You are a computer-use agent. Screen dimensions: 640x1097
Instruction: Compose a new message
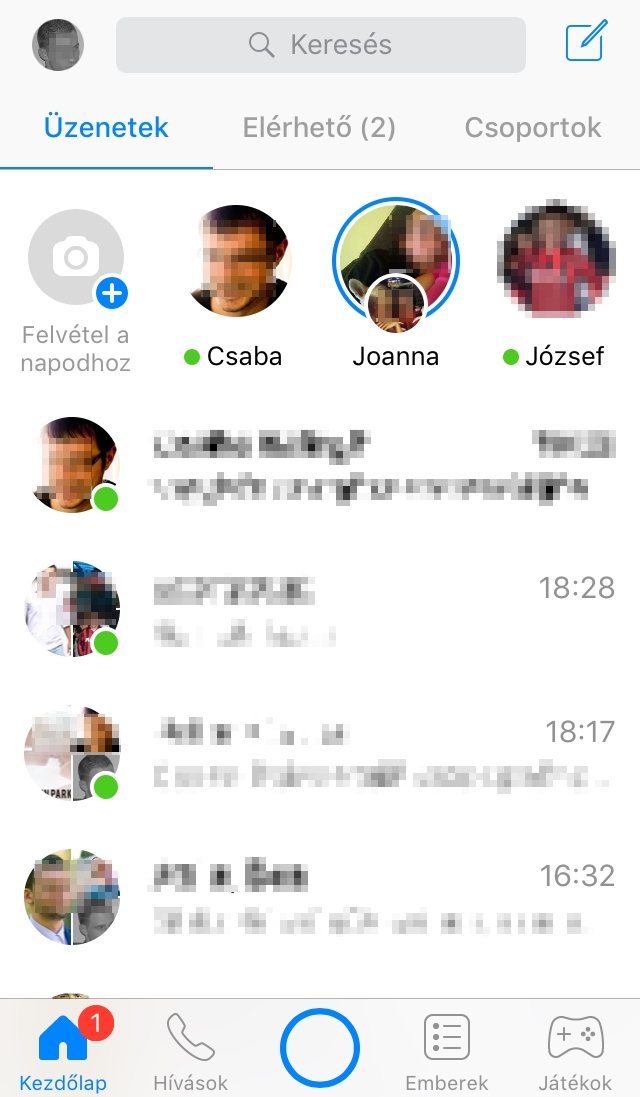[x=586, y=43]
